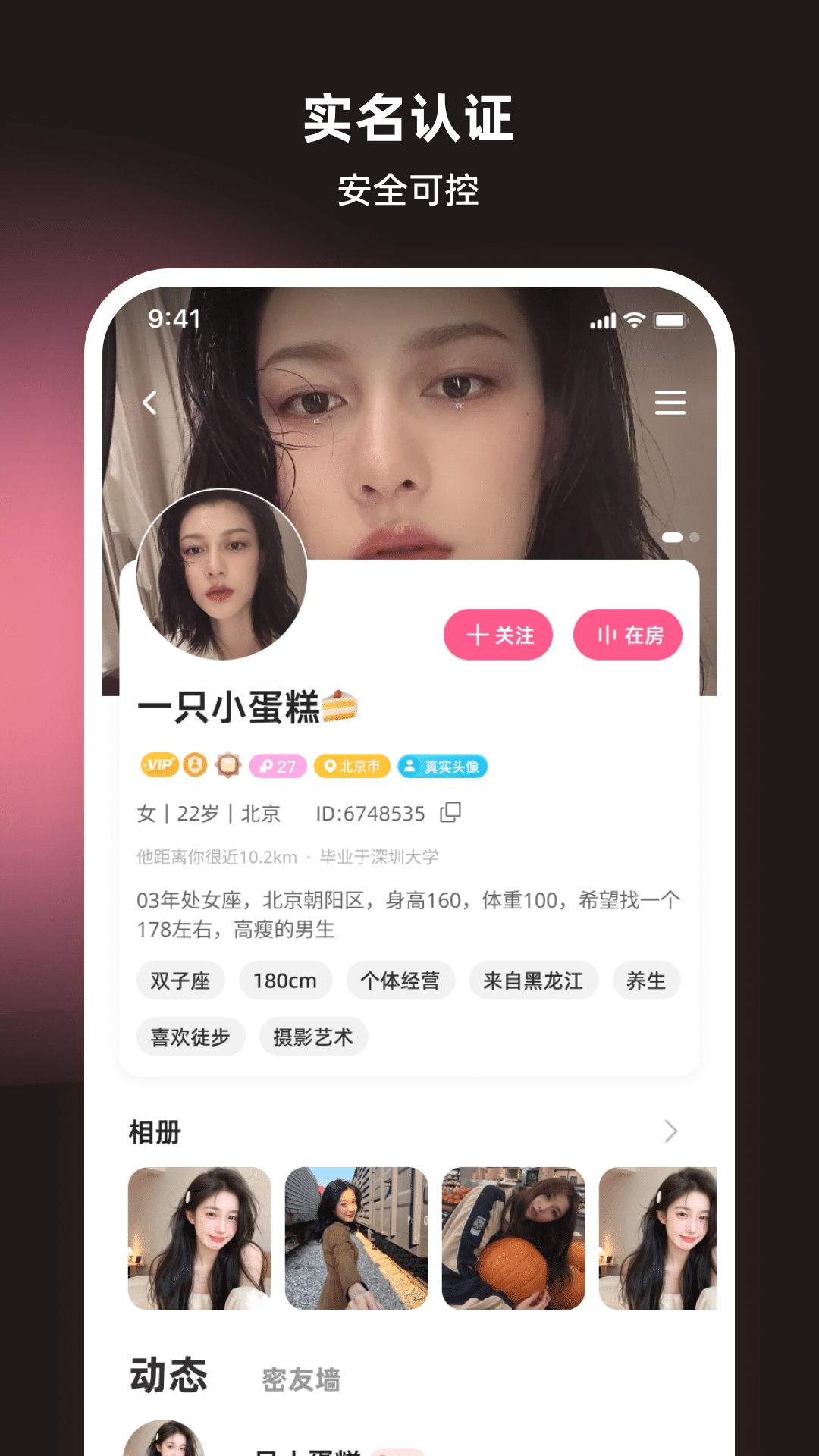Open the hamburger menu at top right
Viewport: 819px width, 1456px height.
[670, 403]
